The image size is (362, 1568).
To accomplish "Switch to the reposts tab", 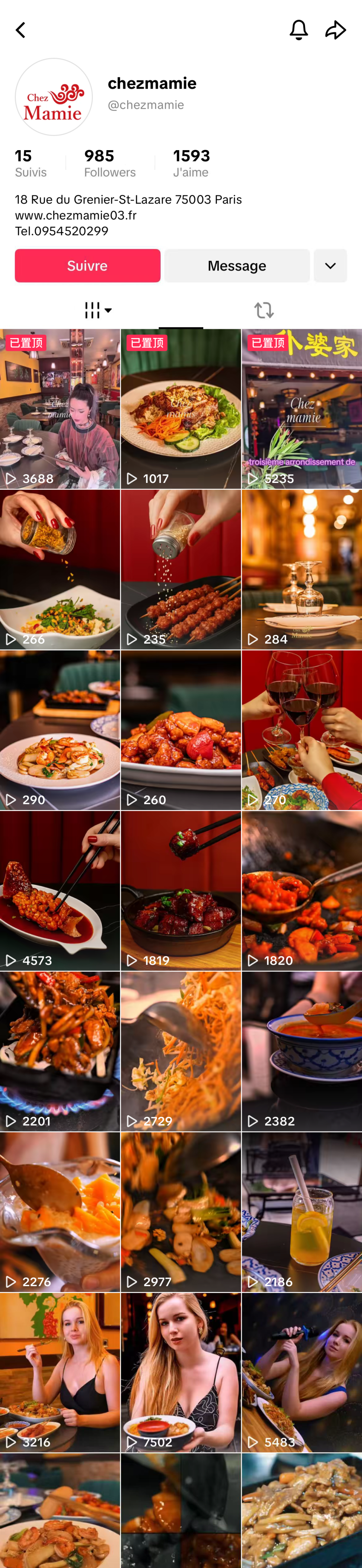I will pyautogui.click(x=264, y=311).
